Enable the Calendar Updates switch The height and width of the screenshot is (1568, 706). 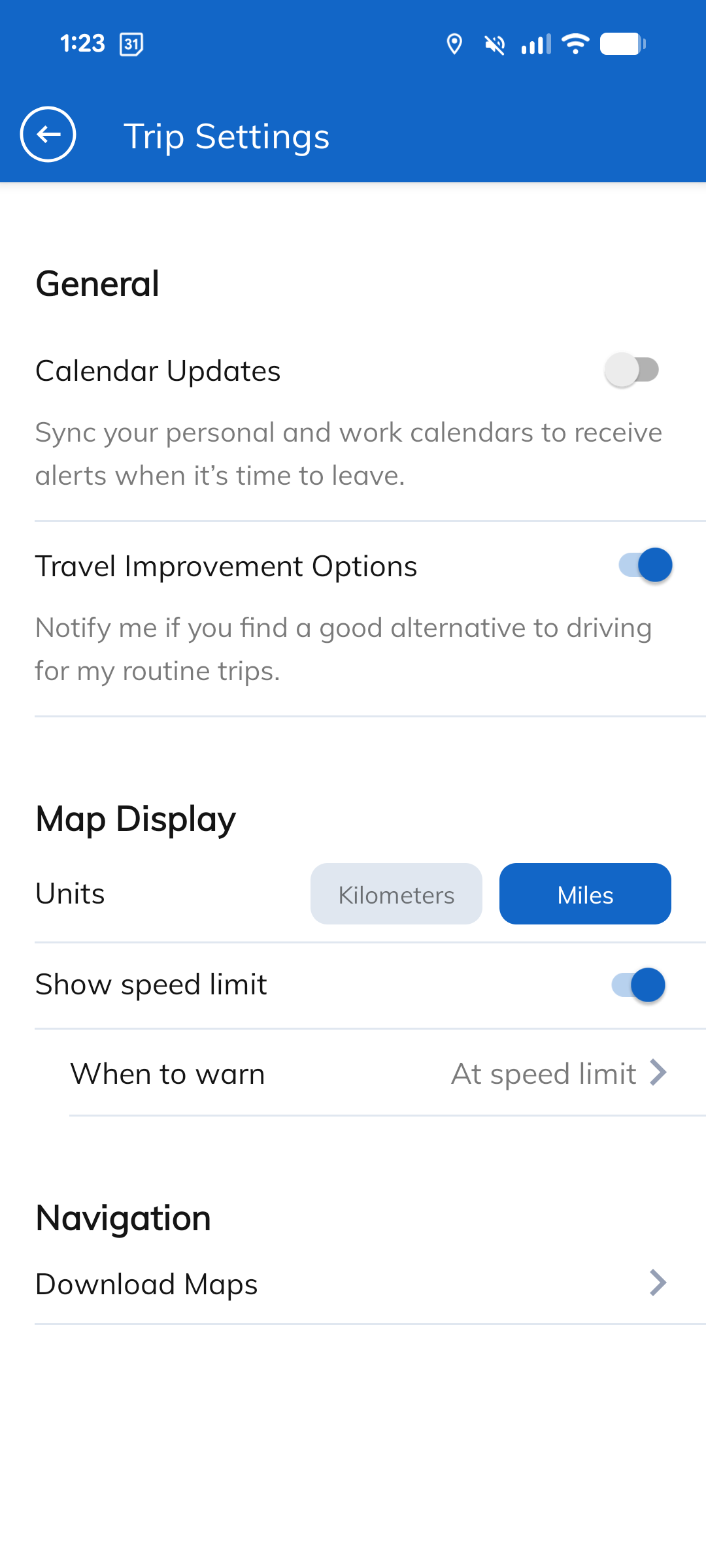click(631, 370)
